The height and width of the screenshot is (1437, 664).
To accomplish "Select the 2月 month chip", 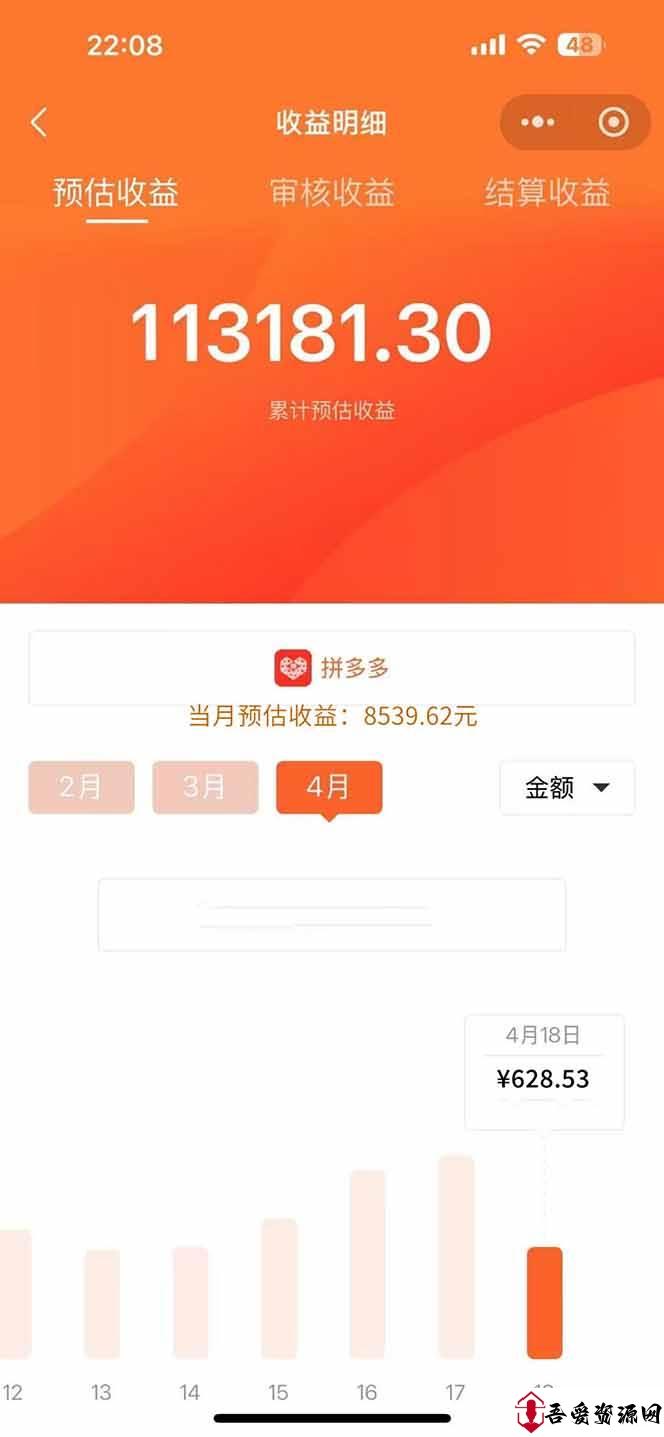I will (x=81, y=787).
